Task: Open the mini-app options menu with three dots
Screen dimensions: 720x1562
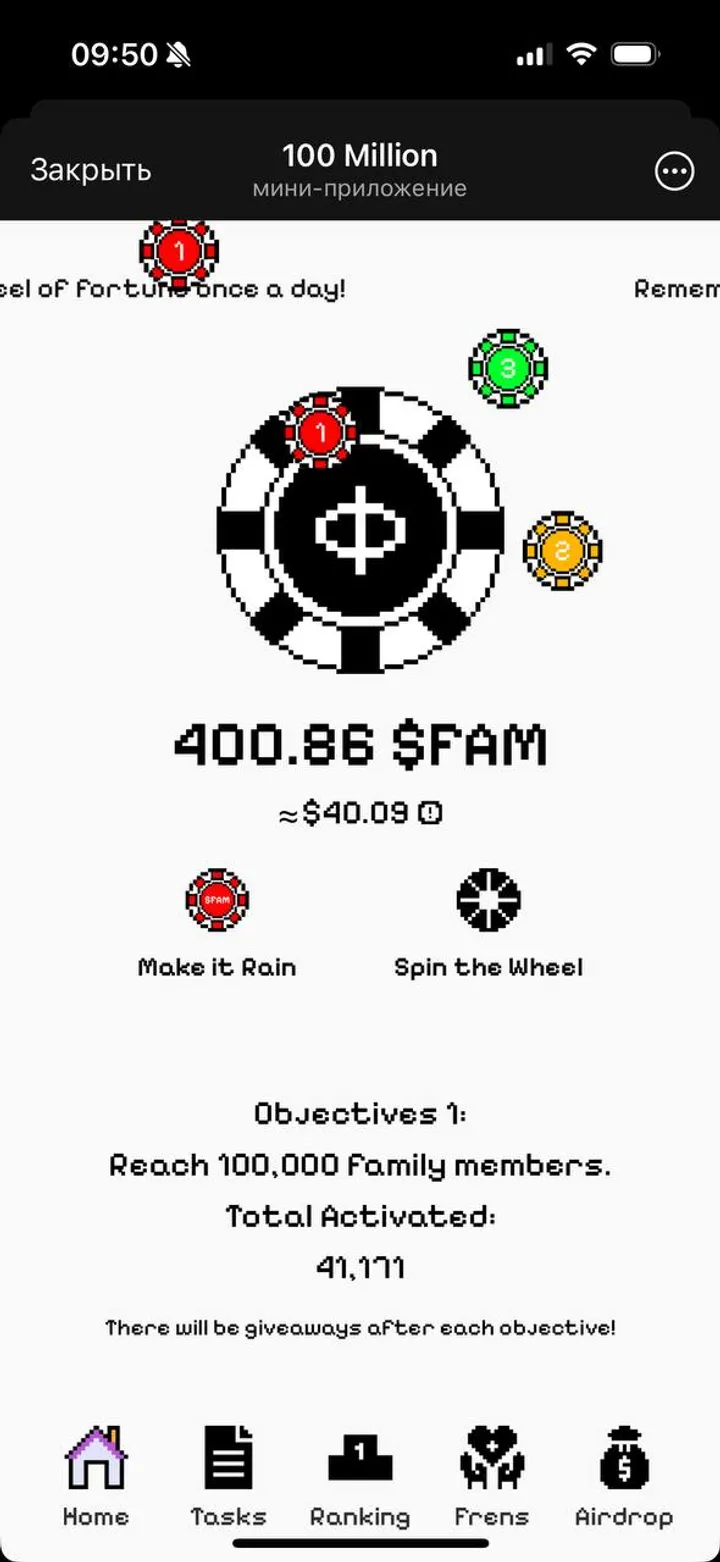Action: [676, 171]
